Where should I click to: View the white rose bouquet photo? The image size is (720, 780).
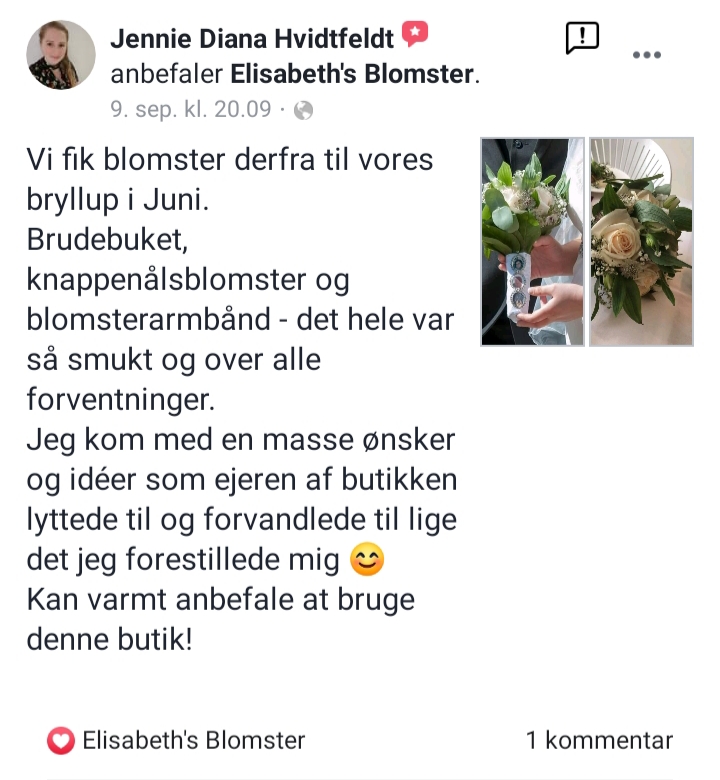point(641,242)
